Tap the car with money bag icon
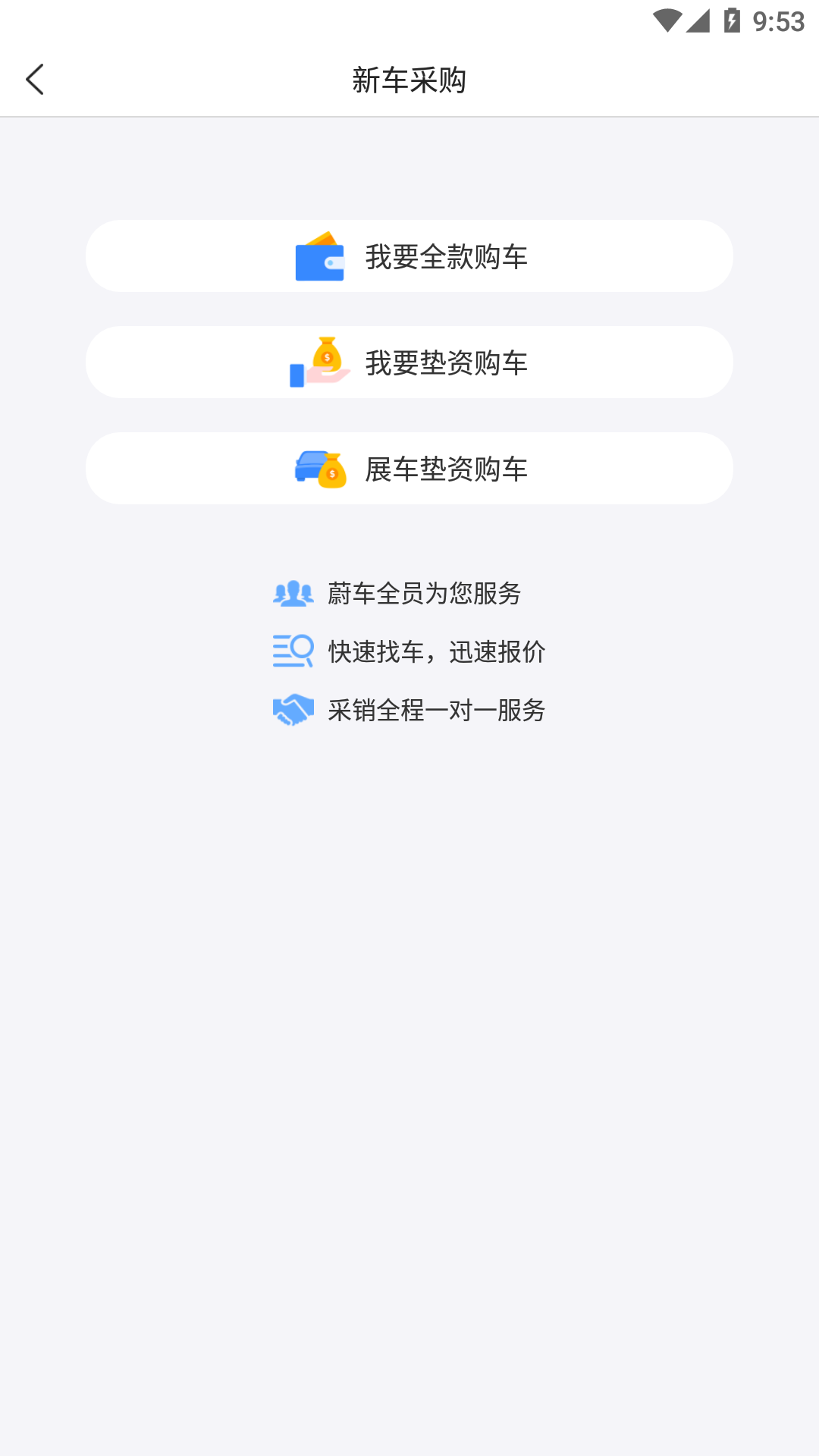Screen dimensions: 819x1456 [x=319, y=469]
